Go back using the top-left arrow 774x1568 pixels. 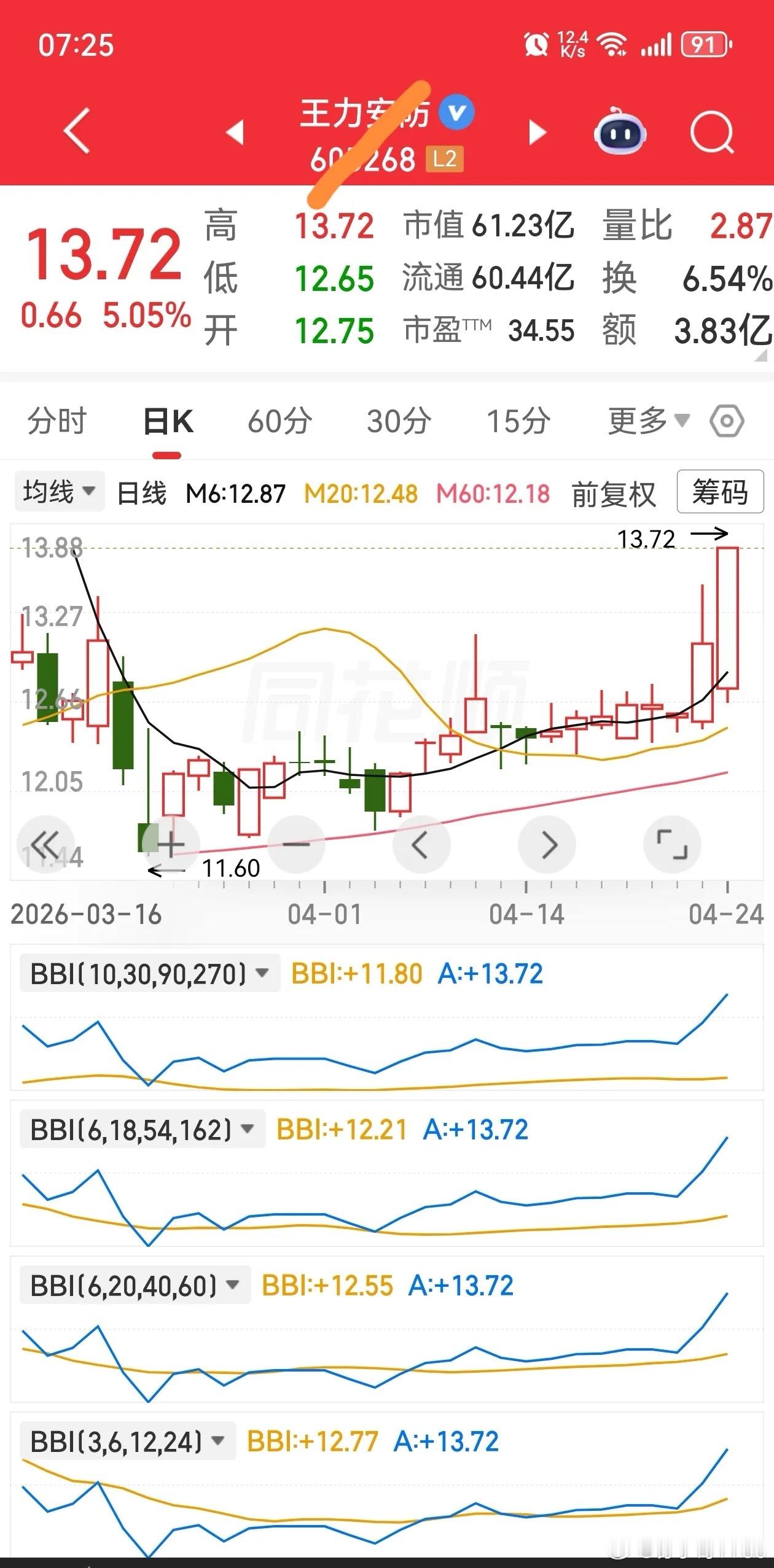[x=77, y=130]
